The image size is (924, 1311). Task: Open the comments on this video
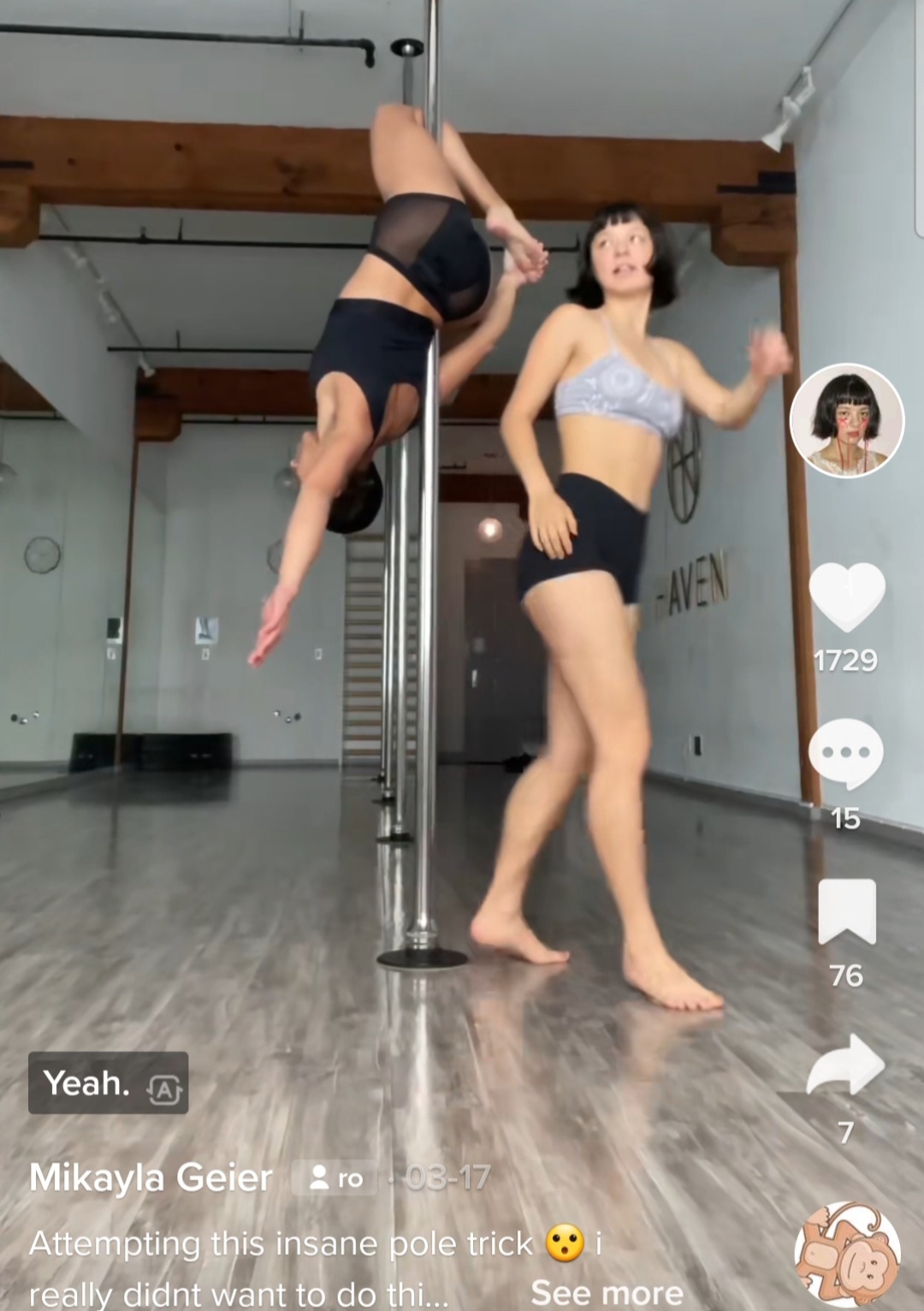pyautogui.click(x=846, y=753)
